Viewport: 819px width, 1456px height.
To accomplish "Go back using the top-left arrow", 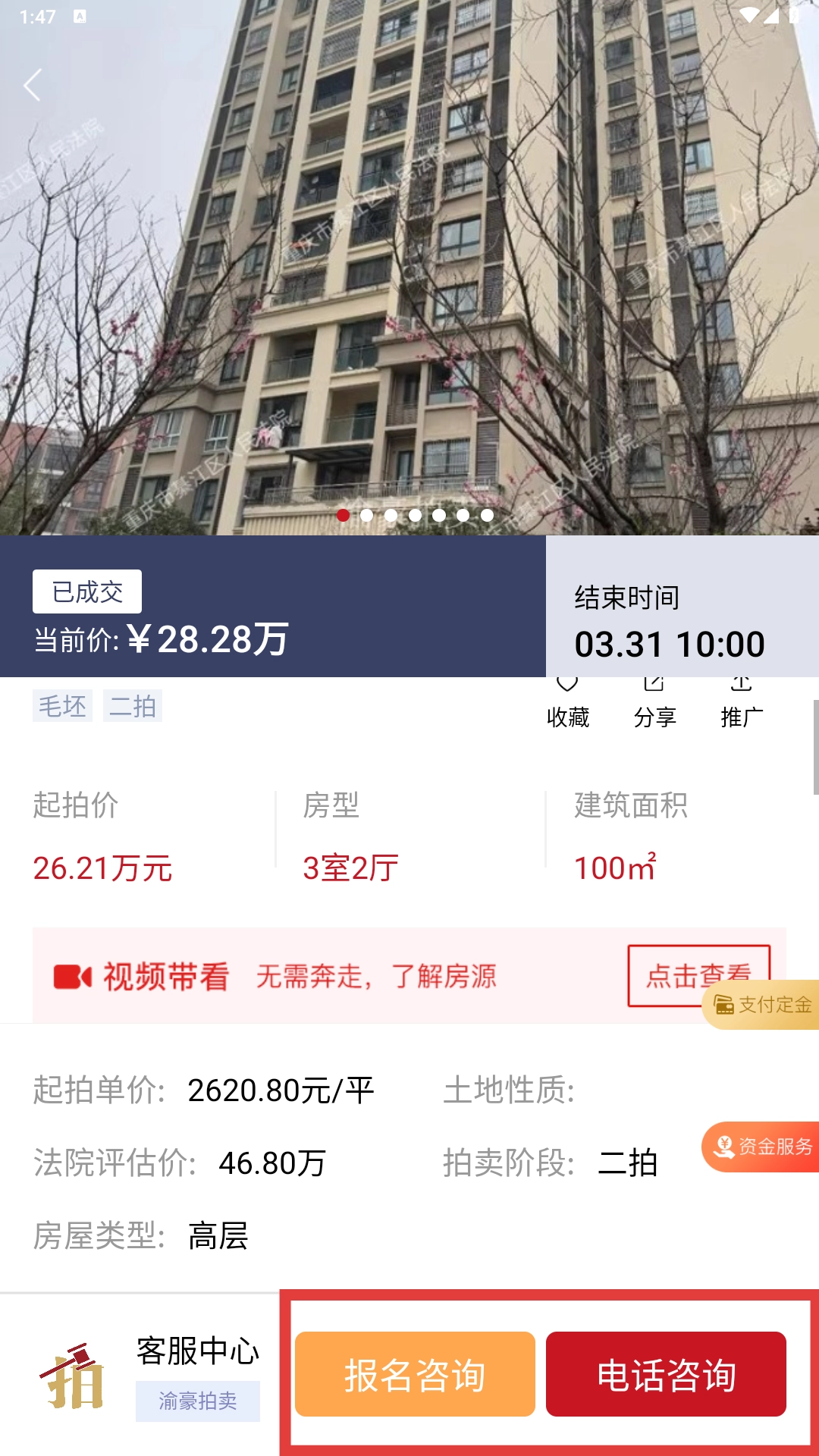I will pyautogui.click(x=32, y=85).
